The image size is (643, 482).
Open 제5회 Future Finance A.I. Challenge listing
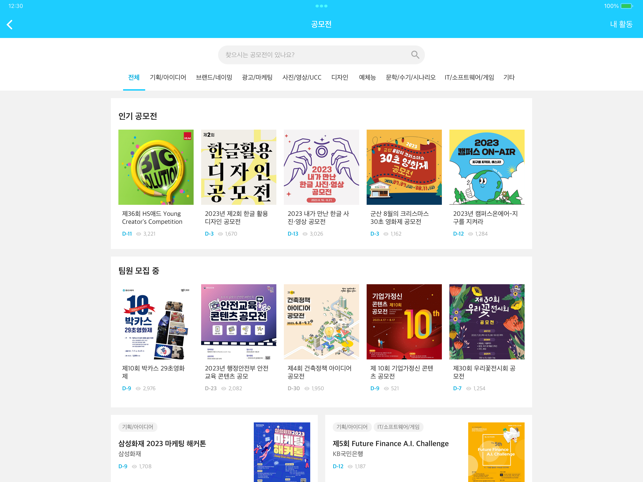point(428,450)
